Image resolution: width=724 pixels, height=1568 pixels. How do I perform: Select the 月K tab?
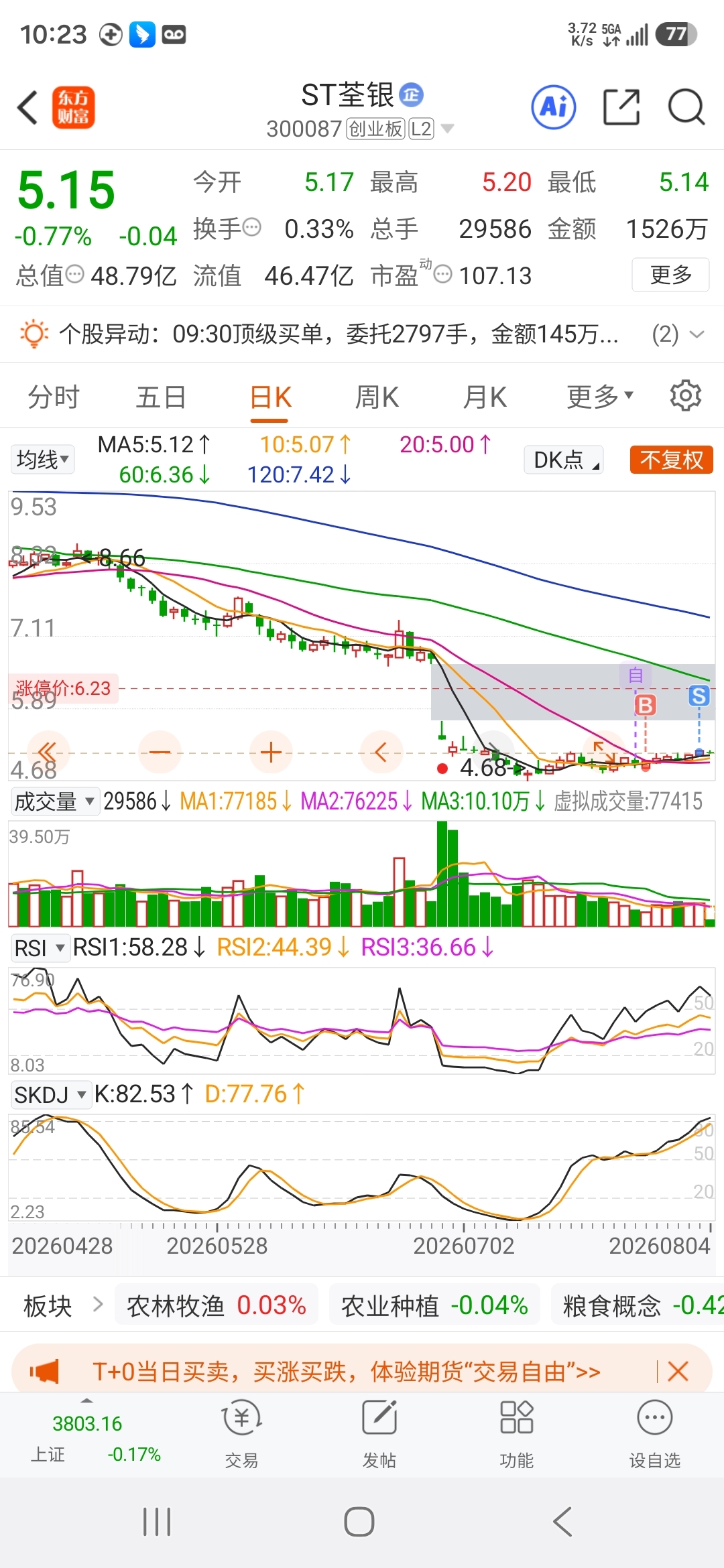tap(485, 397)
